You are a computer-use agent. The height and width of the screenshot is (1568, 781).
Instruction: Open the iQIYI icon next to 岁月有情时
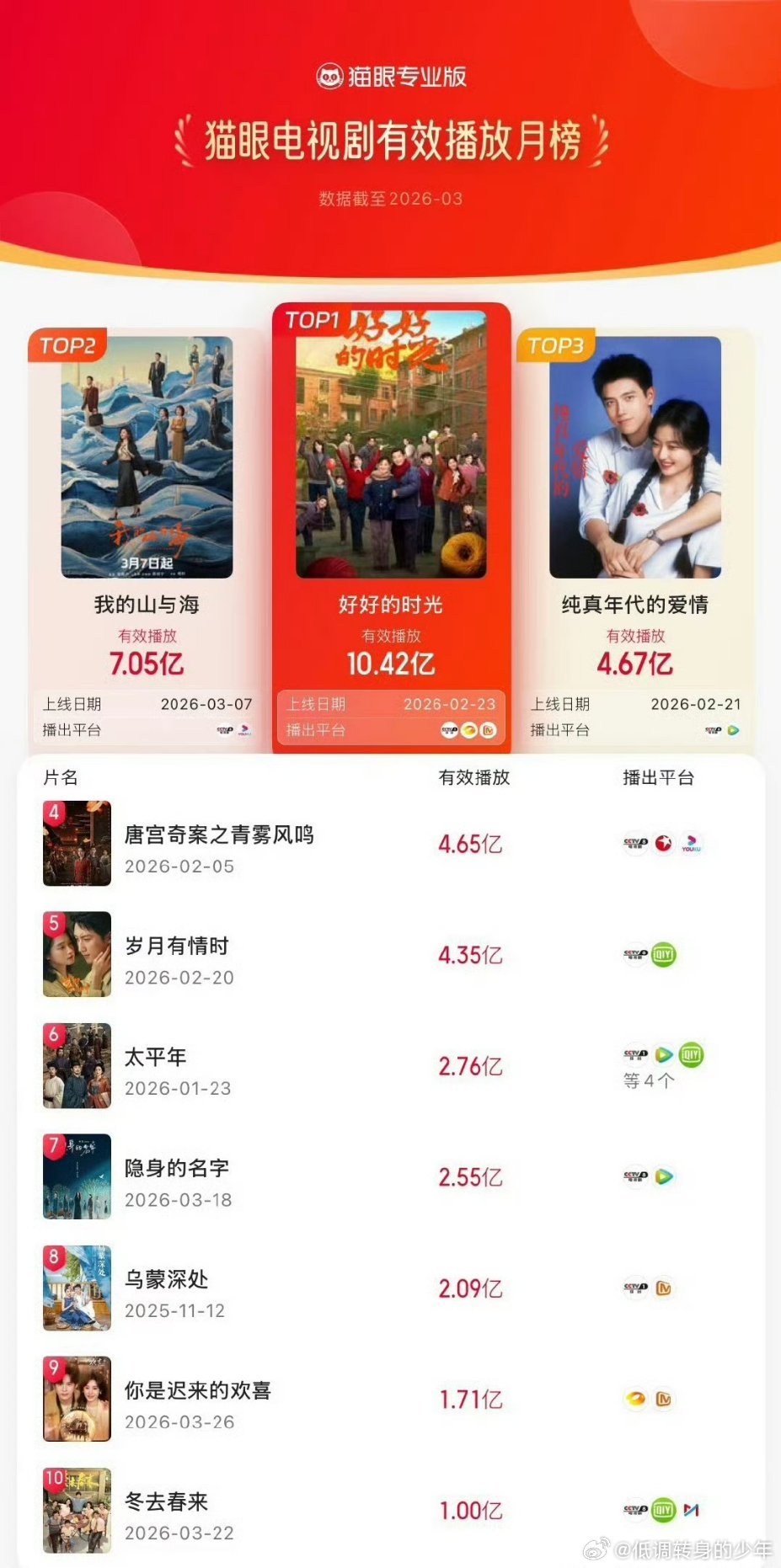point(663,954)
